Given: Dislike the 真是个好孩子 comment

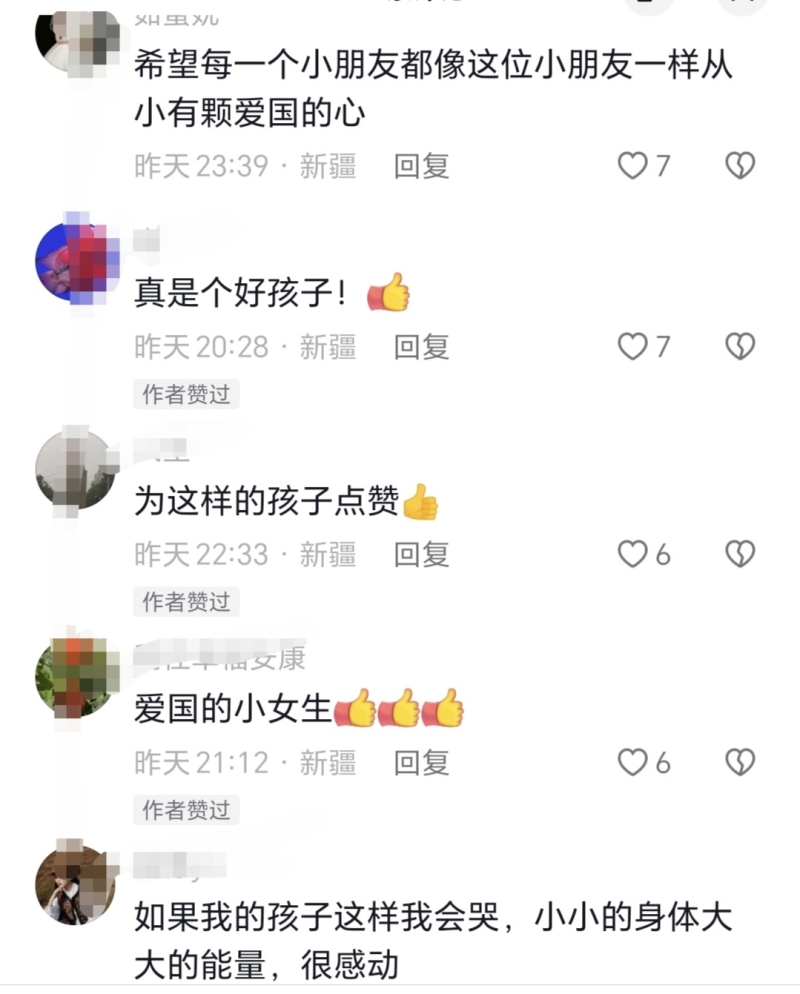Looking at the screenshot, I should (739, 347).
